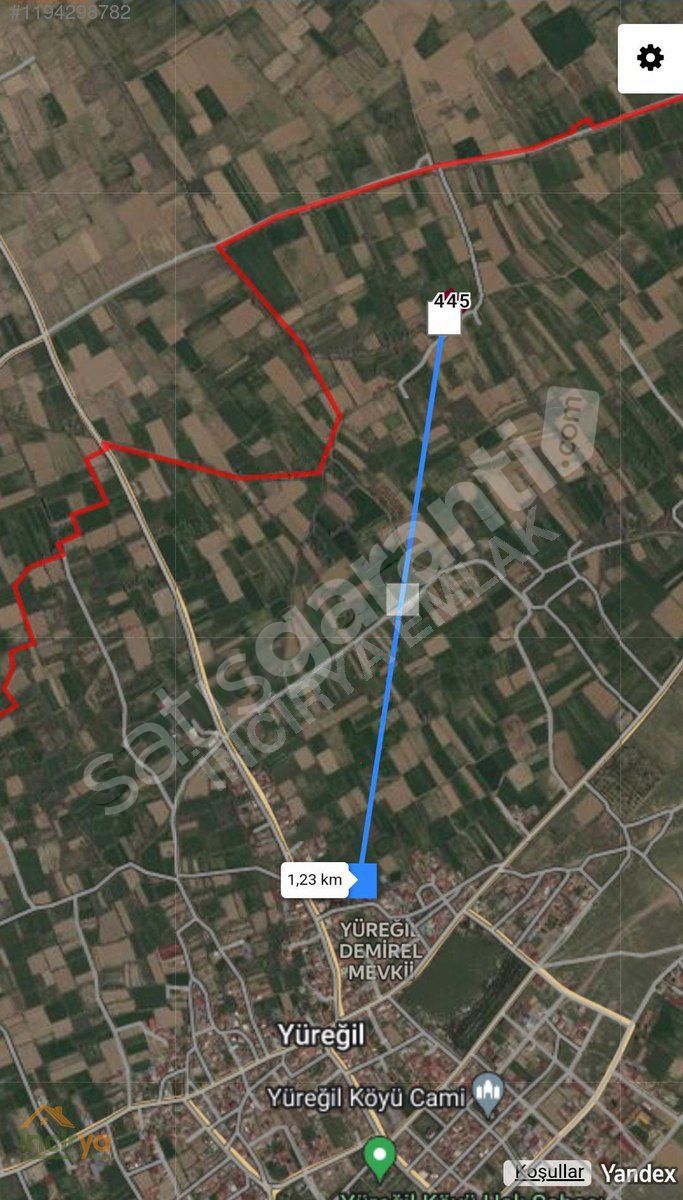This screenshot has height=1200, width=683.
Task: Open the map settings gear
Action: tap(651, 58)
